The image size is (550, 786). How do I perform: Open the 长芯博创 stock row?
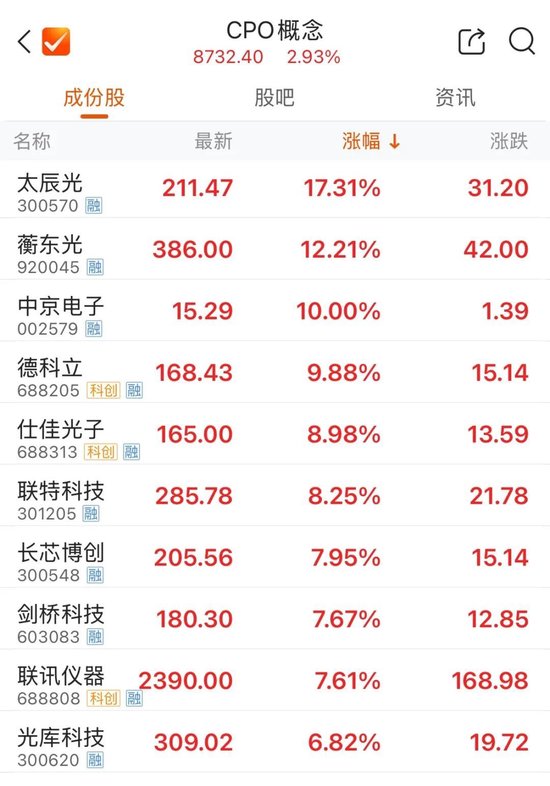[275, 557]
